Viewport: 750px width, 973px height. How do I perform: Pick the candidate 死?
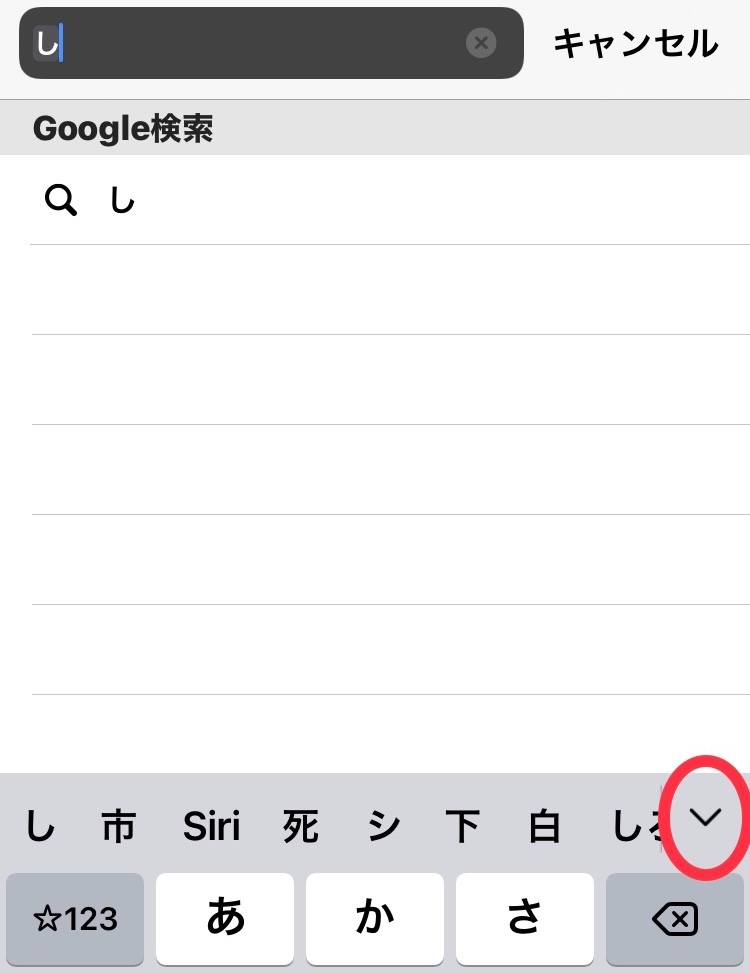(x=300, y=827)
